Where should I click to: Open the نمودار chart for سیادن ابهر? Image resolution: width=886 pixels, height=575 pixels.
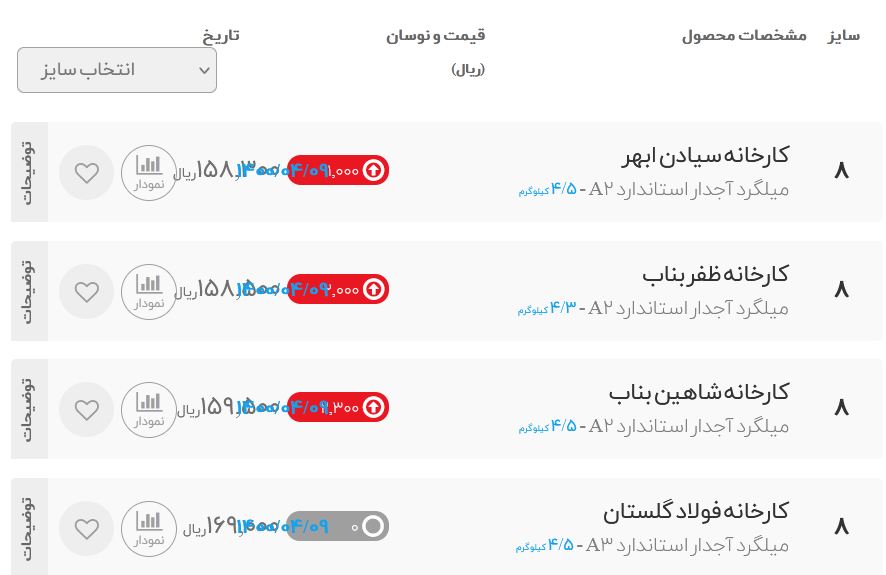(149, 172)
